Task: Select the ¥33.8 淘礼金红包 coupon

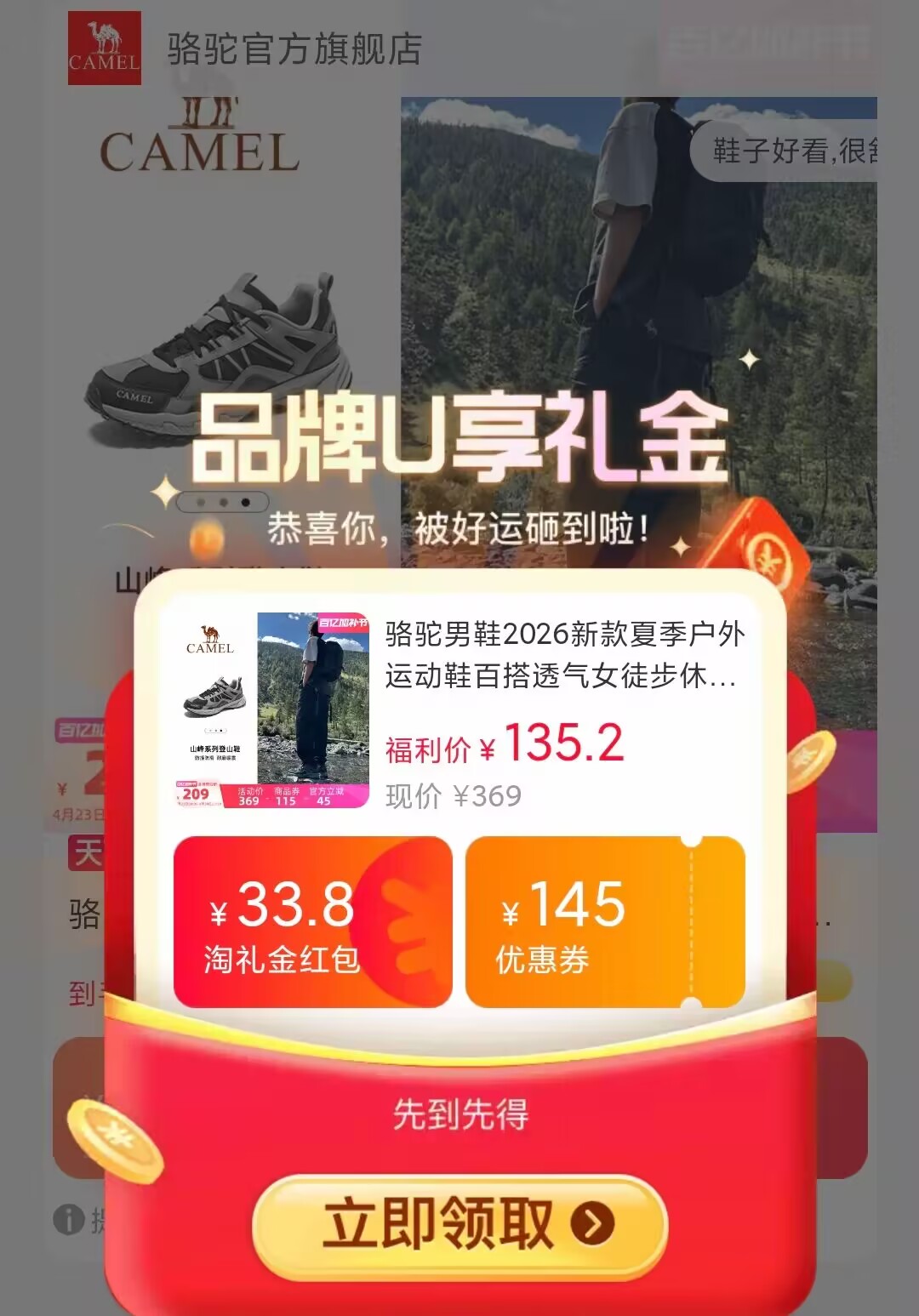Action: point(312,922)
